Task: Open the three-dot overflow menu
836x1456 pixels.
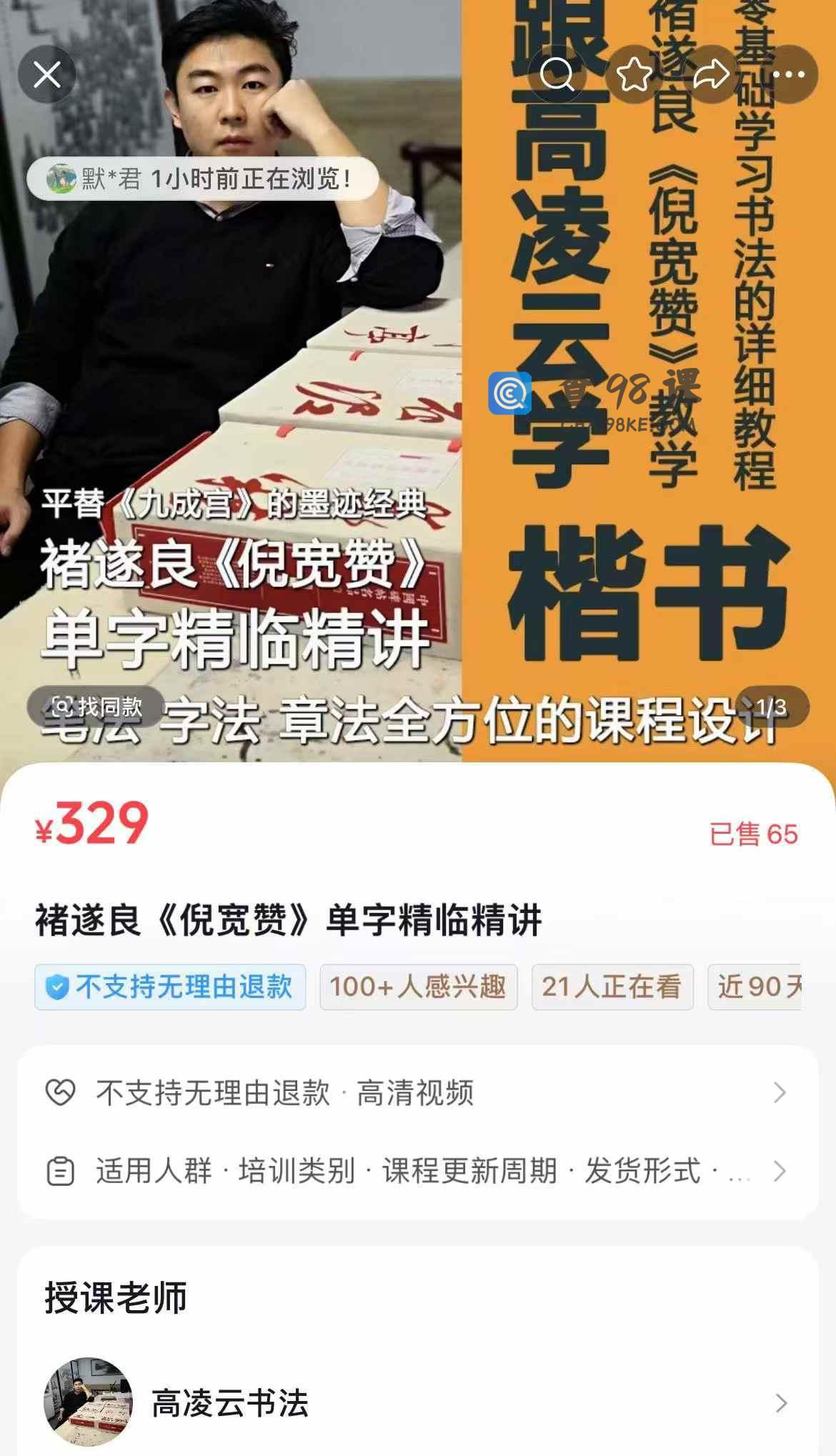Action: (788, 74)
